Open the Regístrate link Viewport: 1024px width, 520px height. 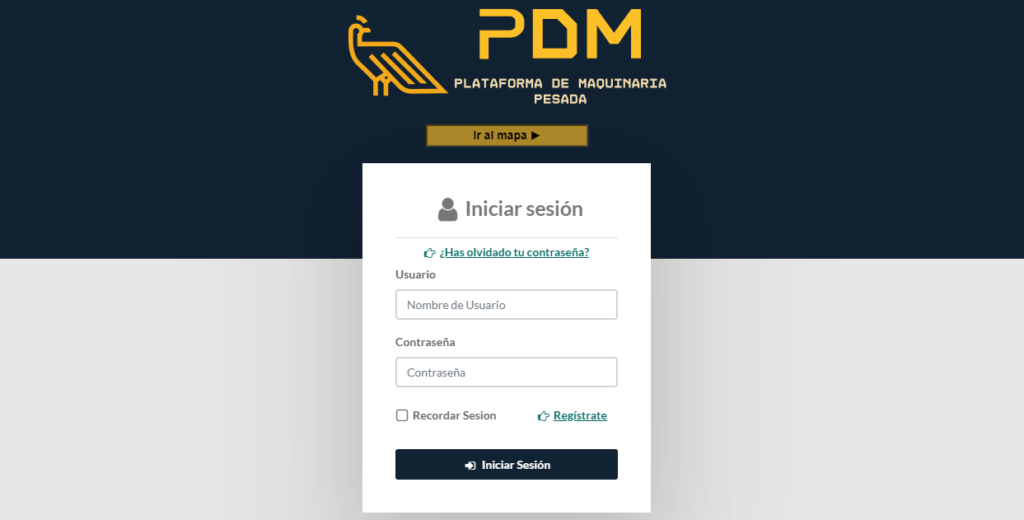[x=579, y=415]
